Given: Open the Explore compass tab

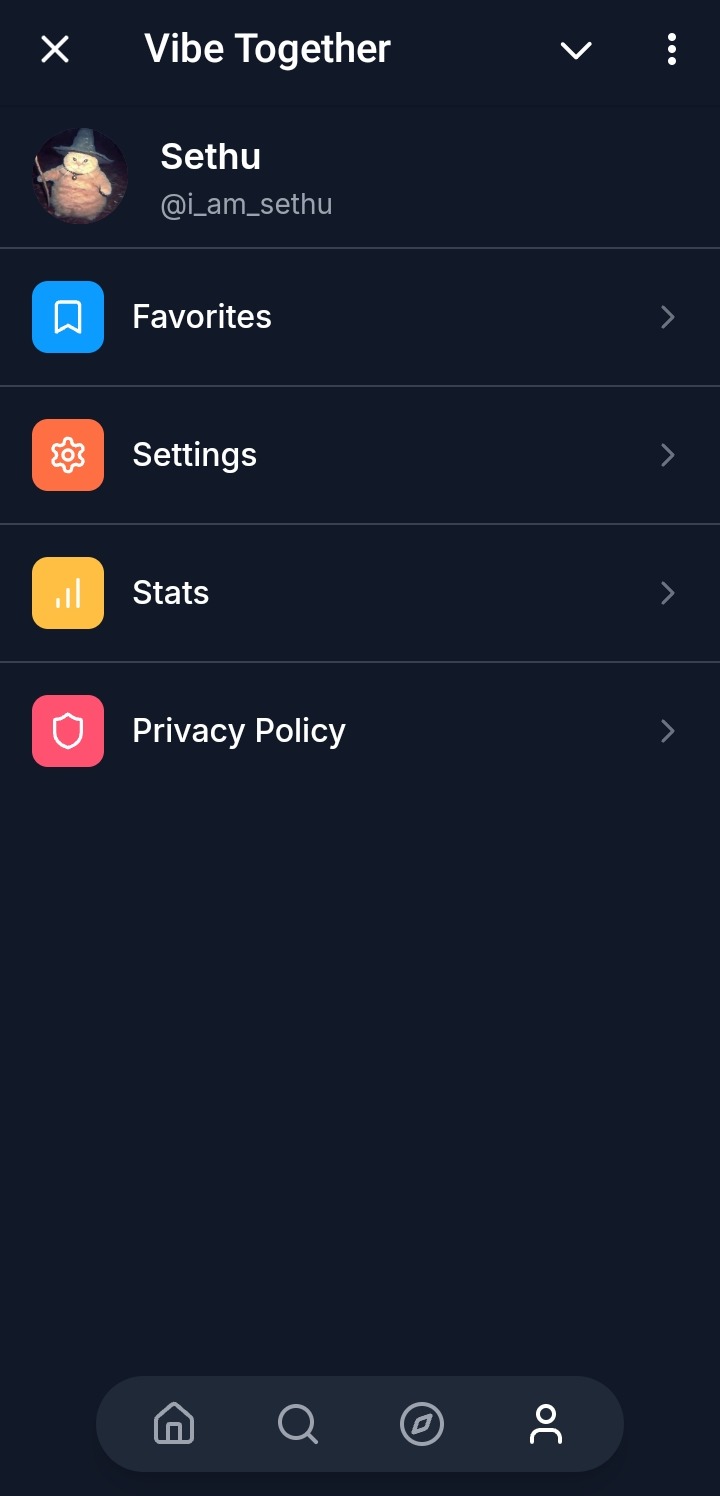Looking at the screenshot, I should pyautogui.click(x=422, y=1424).
